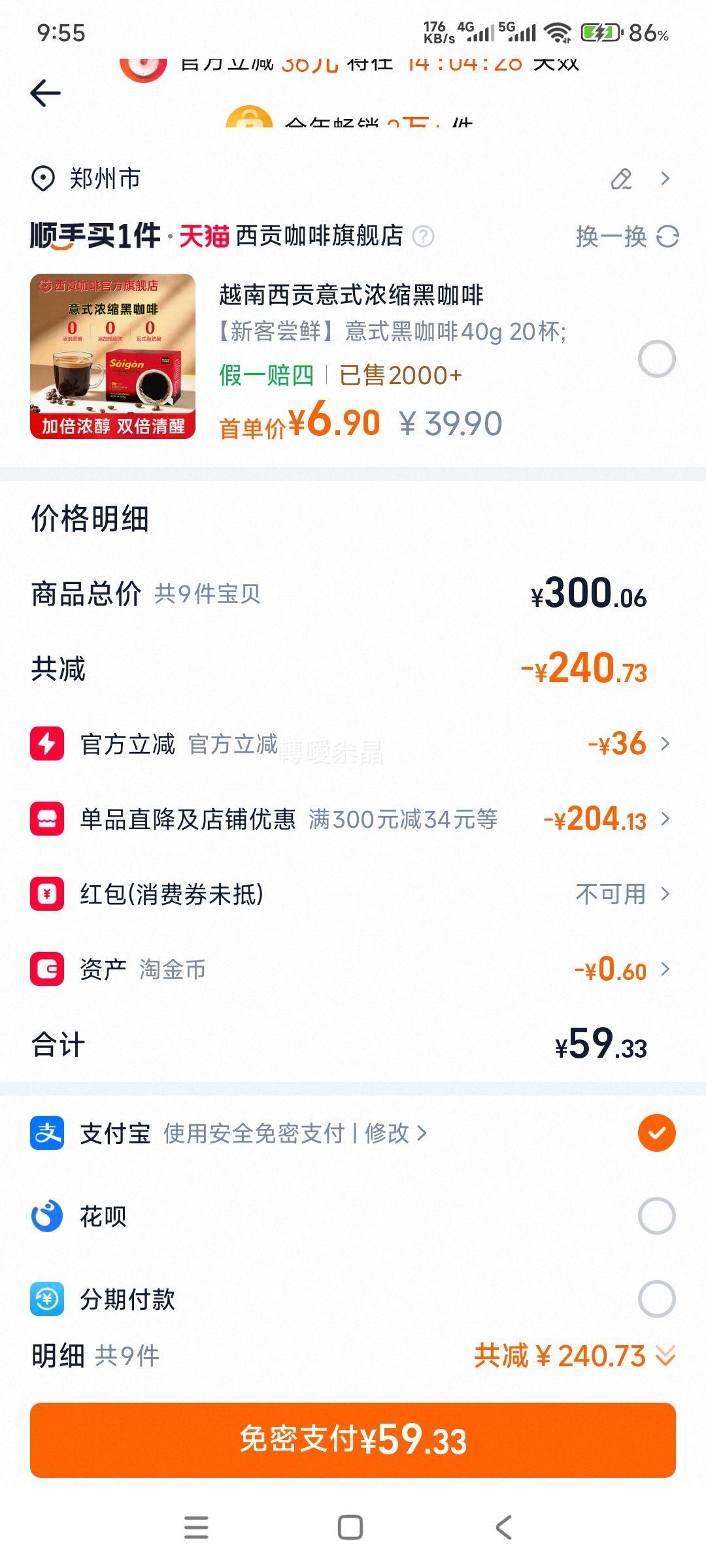Select the 越南西贡咖啡 product thumbnail
706x1568 pixels.
(112, 356)
